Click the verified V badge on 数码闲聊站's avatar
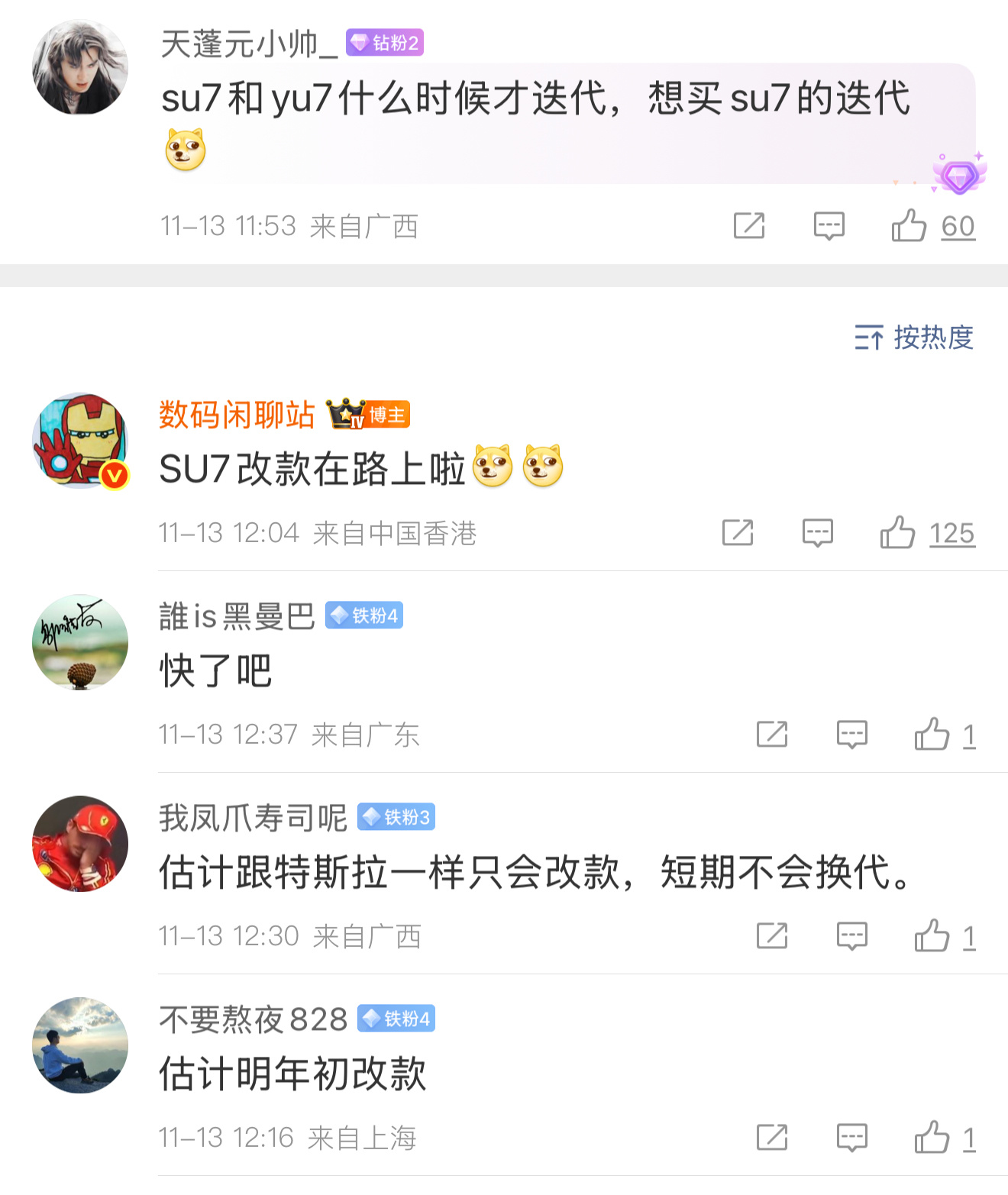This screenshot has width=1008, height=1195. pos(115,473)
